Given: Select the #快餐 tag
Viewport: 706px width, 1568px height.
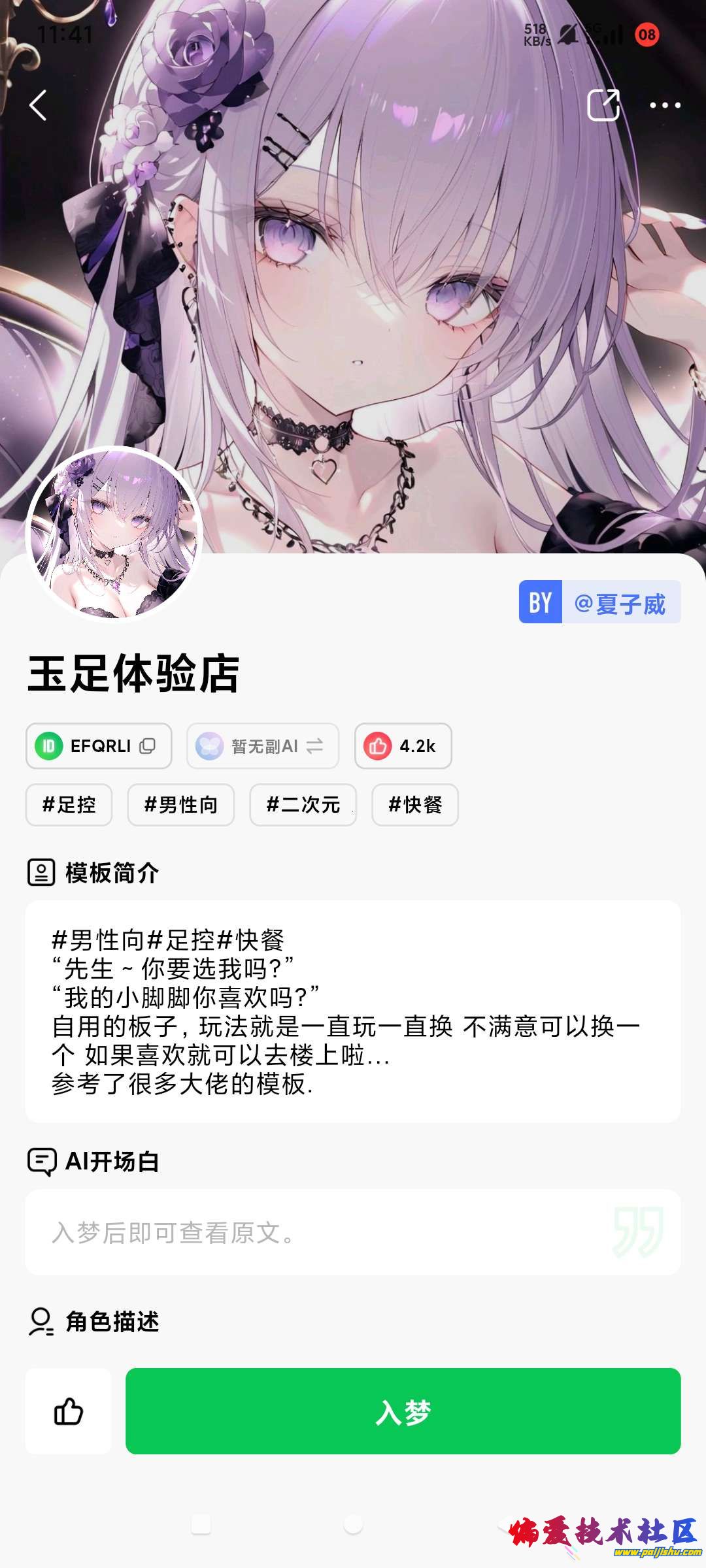Looking at the screenshot, I should coord(415,805).
